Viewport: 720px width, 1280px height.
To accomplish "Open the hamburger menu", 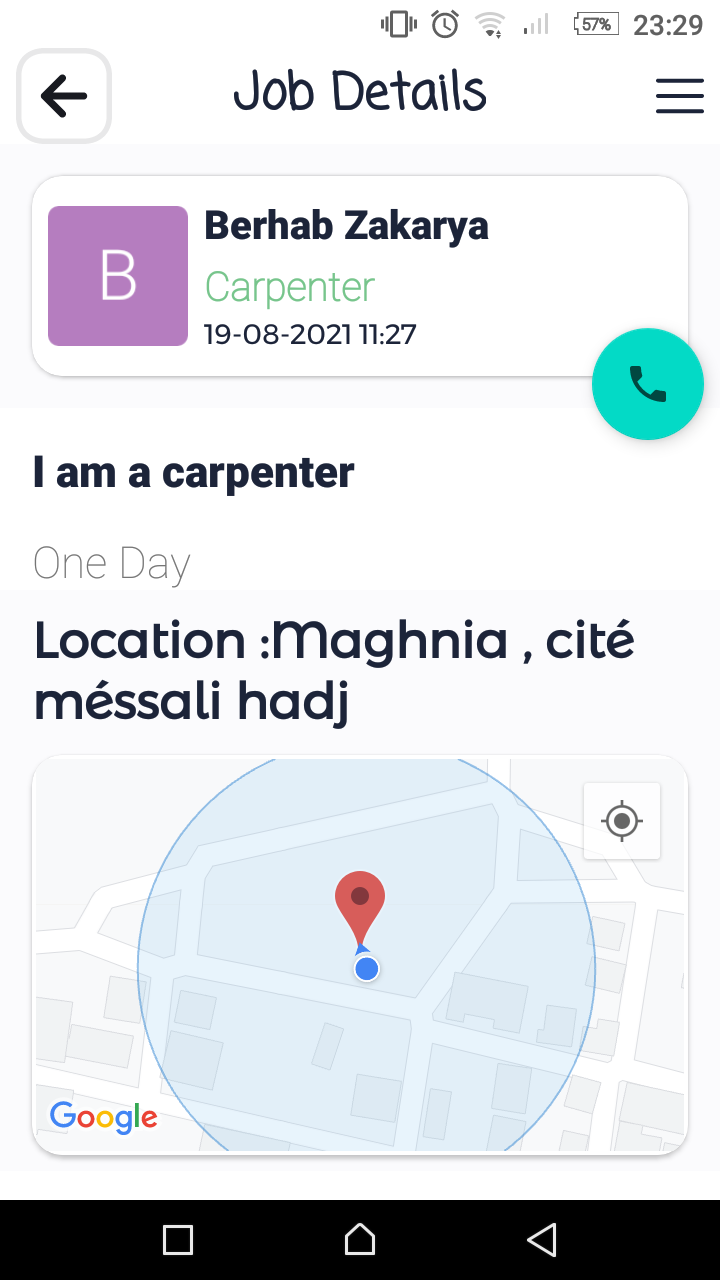I will coord(680,96).
